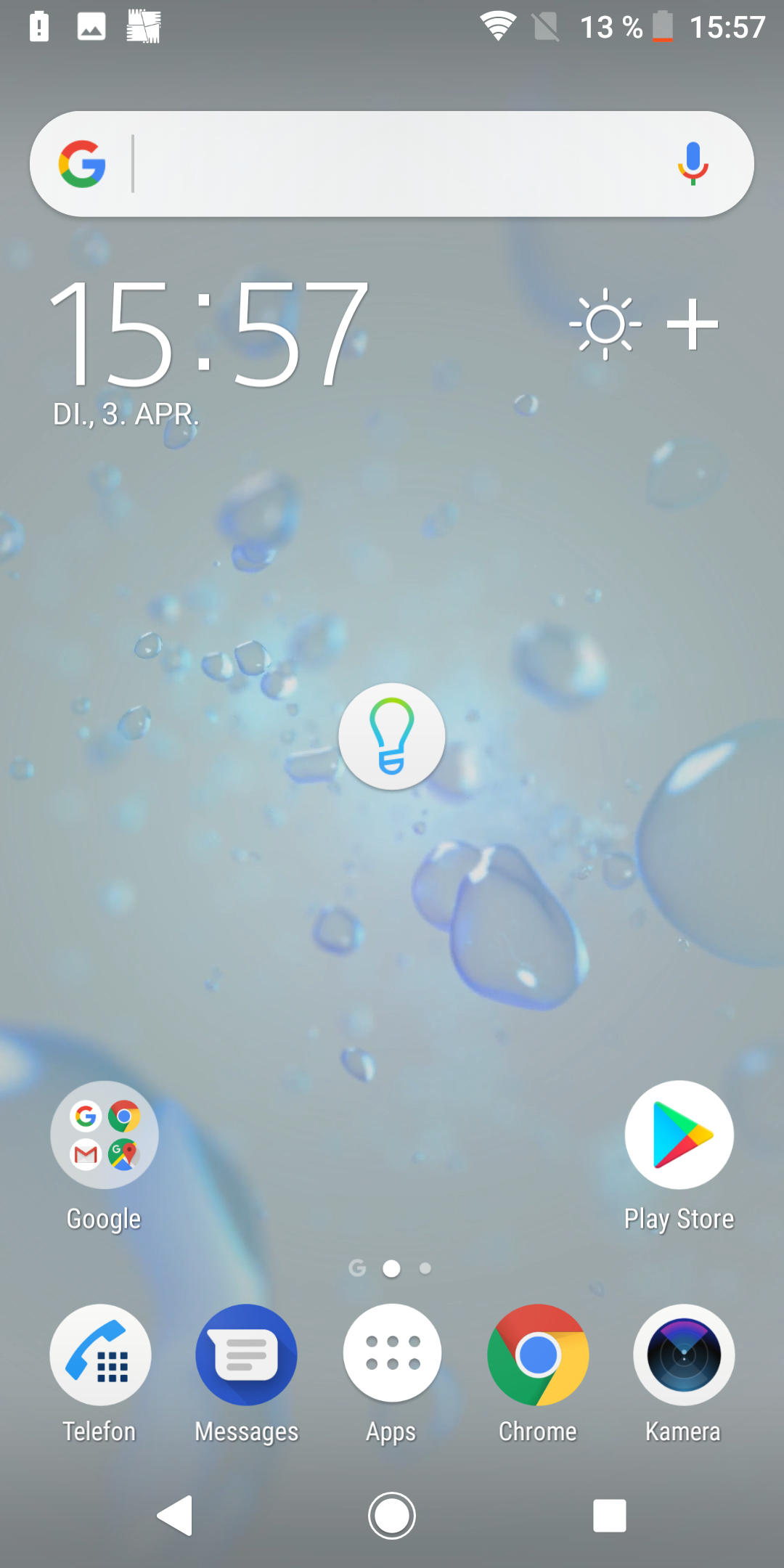Add a weather location via the plus
Image resolution: width=784 pixels, height=1568 pixels.
(x=693, y=324)
